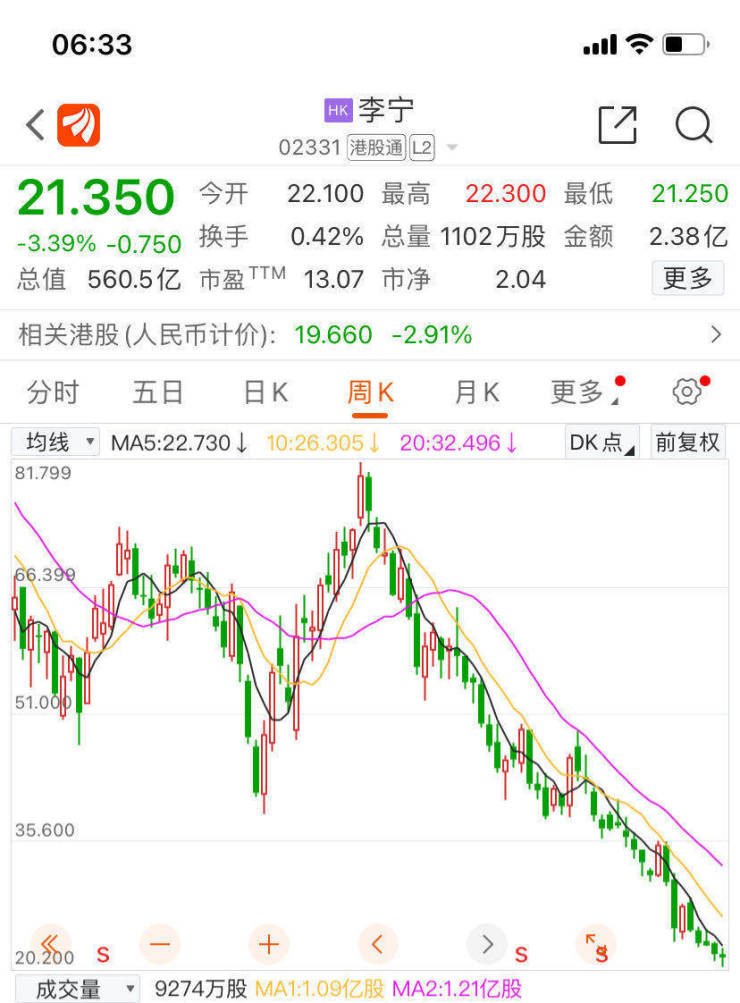This screenshot has width=740, height=1003.
Task: Tap the DK点 option
Action: pos(602,442)
